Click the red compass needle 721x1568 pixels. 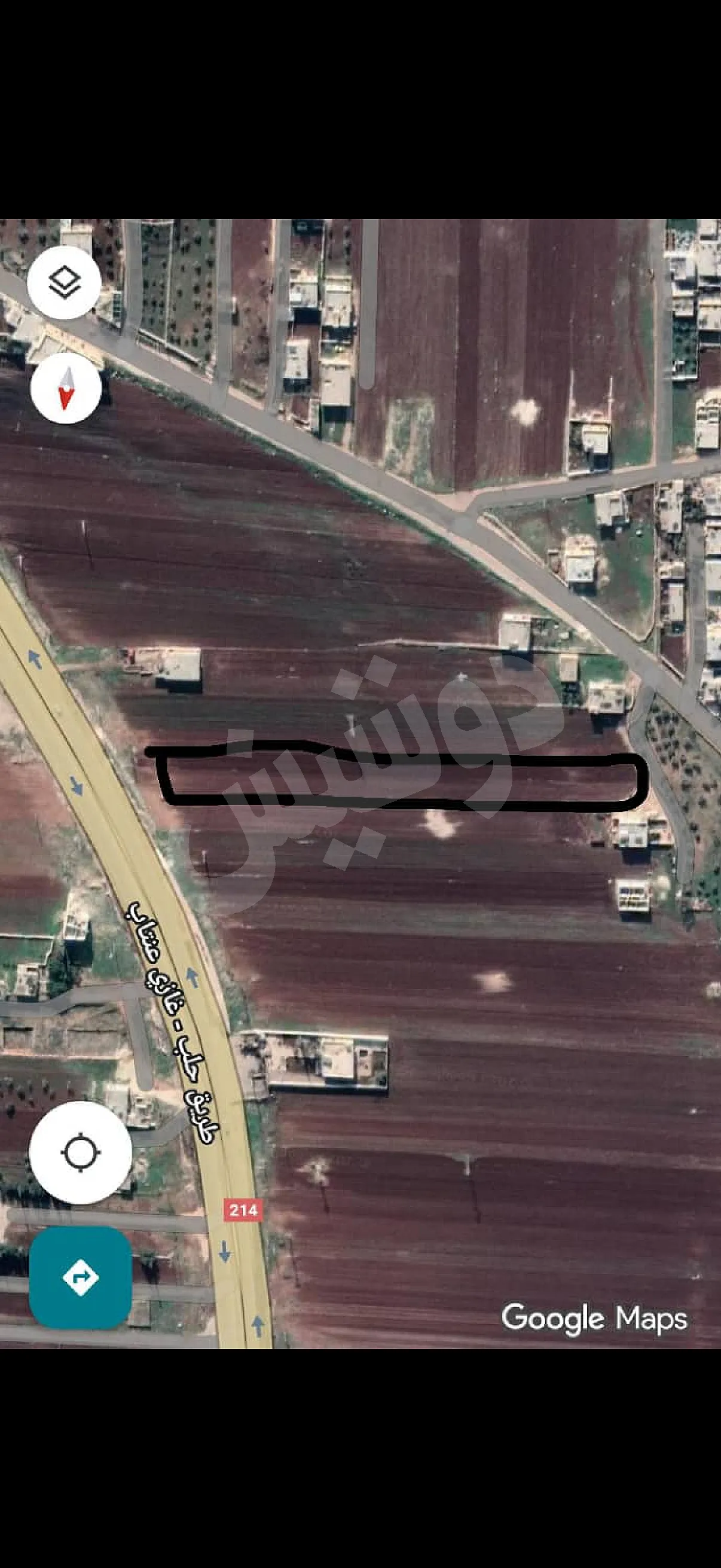[x=67, y=395]
